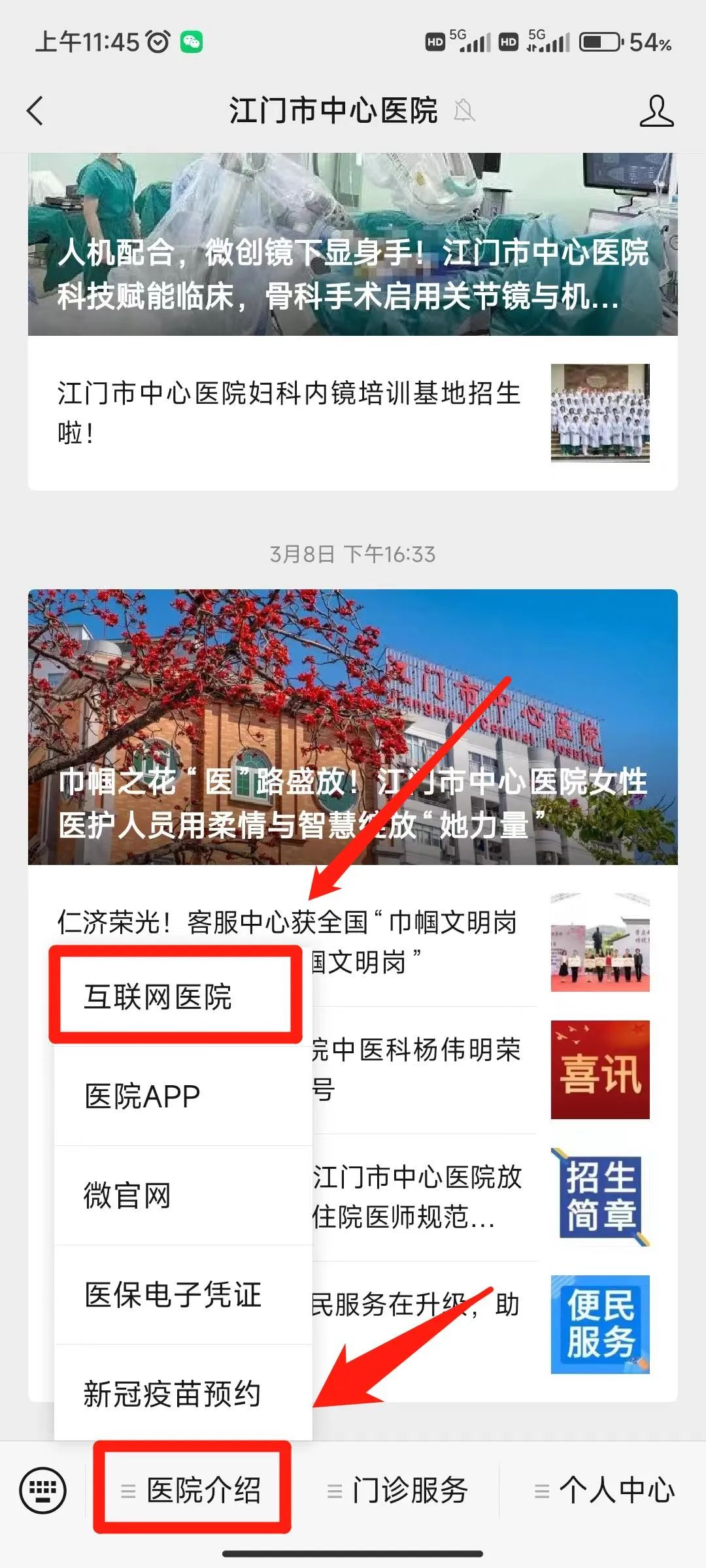Open the 妇科内镜培训基地招生 article
The width and height of the screenshot is (706, 1568).
[x=288, y=413]
